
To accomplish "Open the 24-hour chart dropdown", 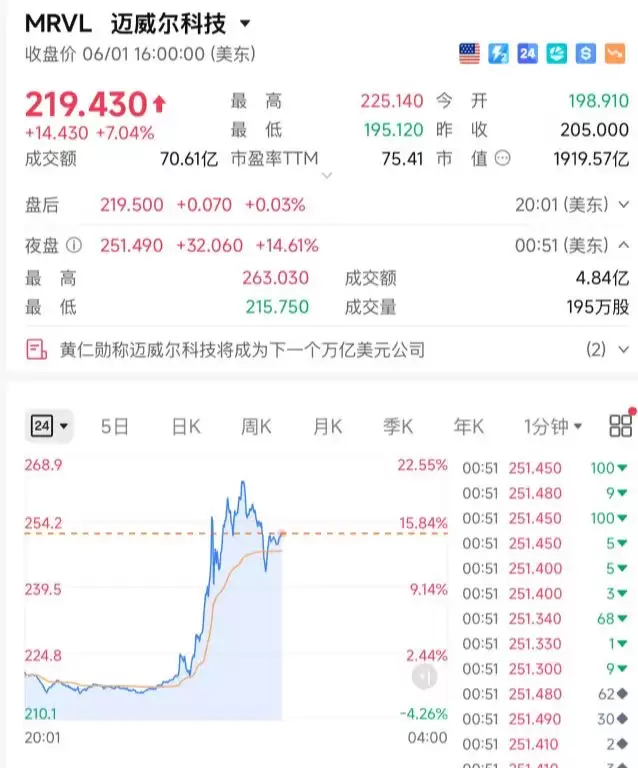I will pos(49,426).
